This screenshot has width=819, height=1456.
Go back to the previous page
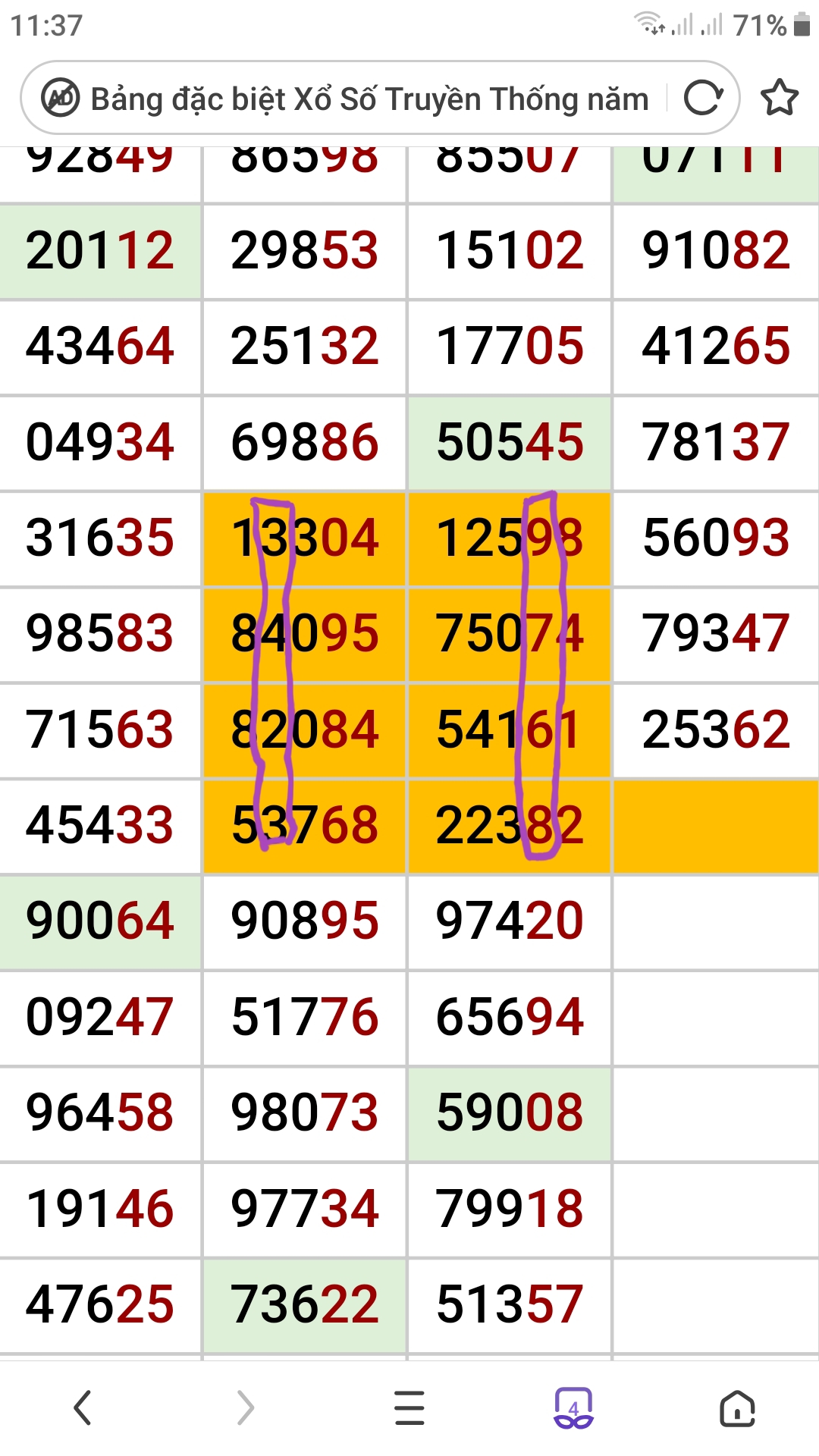[x=82, y=1408]
